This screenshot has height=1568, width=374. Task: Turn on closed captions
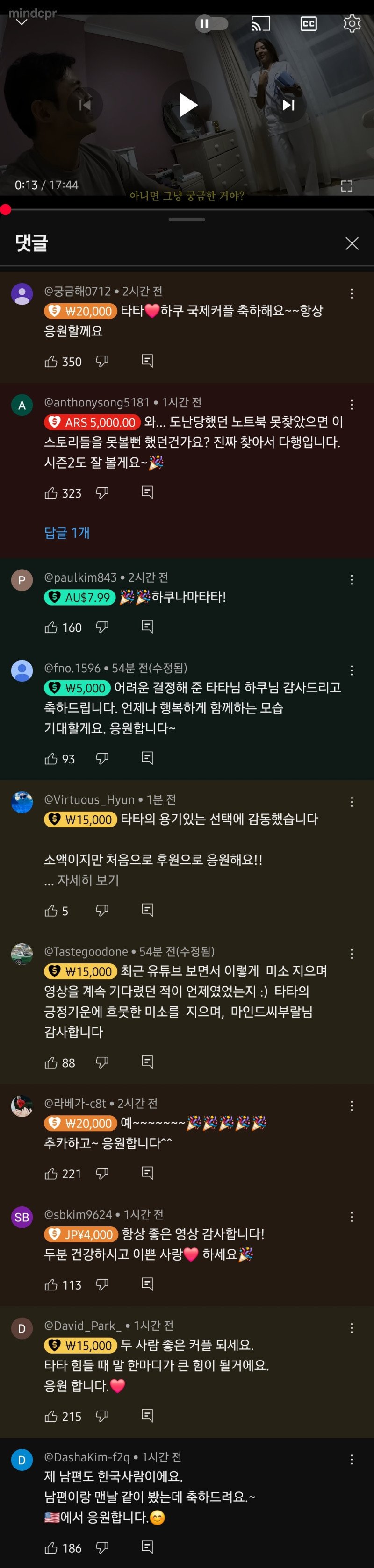coord(309,24)
